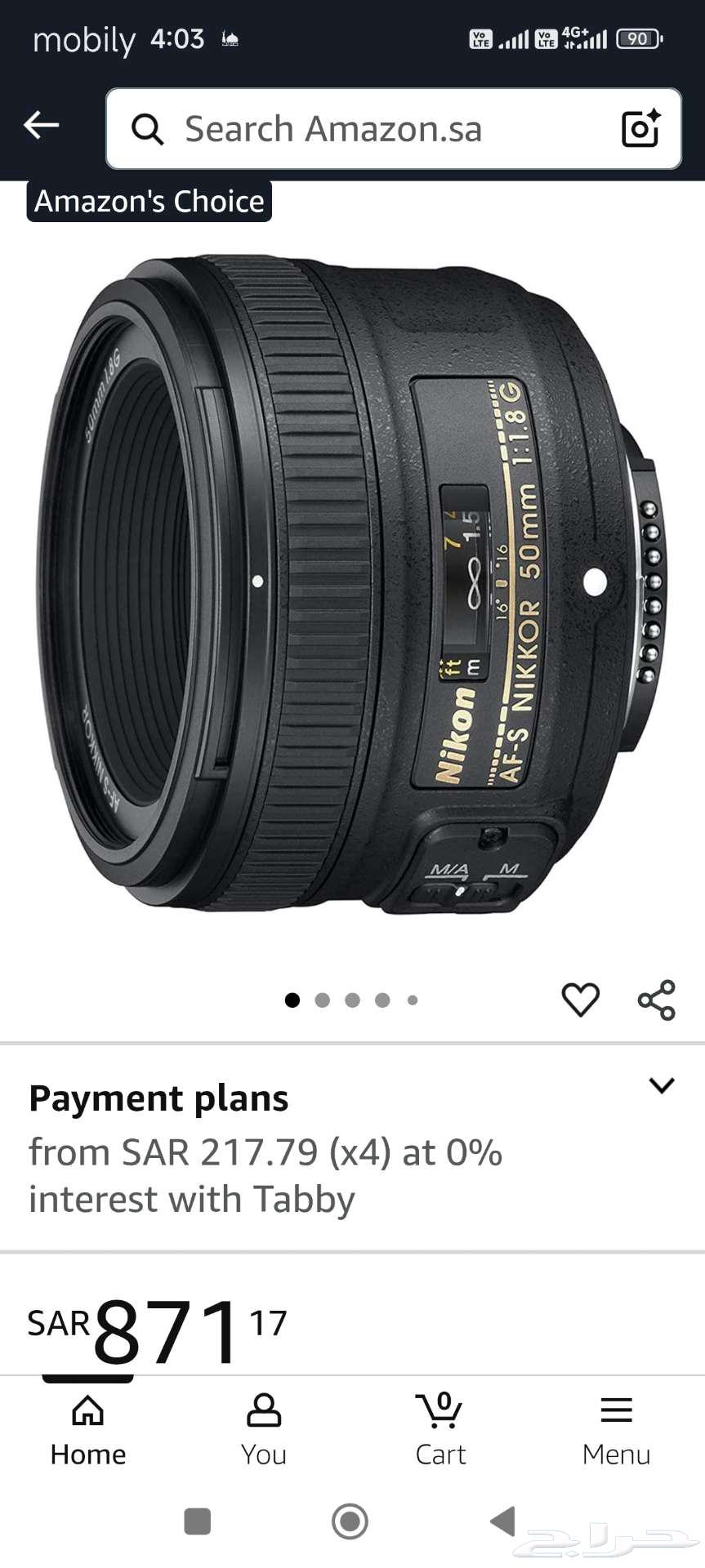705x1568 pixels.
Task: Go back using the top arrow
Action: [x=42, y=126]
